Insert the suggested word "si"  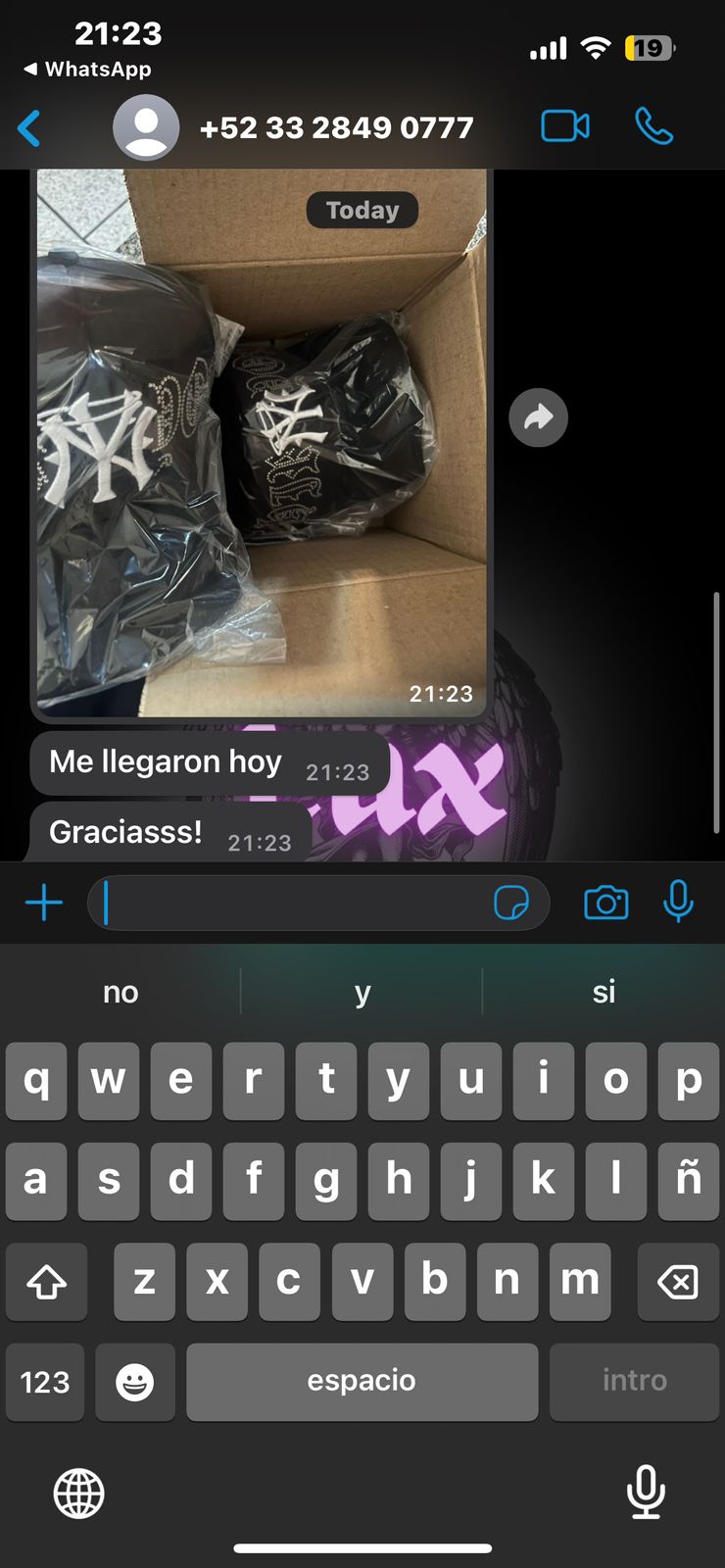click(604, 992)
